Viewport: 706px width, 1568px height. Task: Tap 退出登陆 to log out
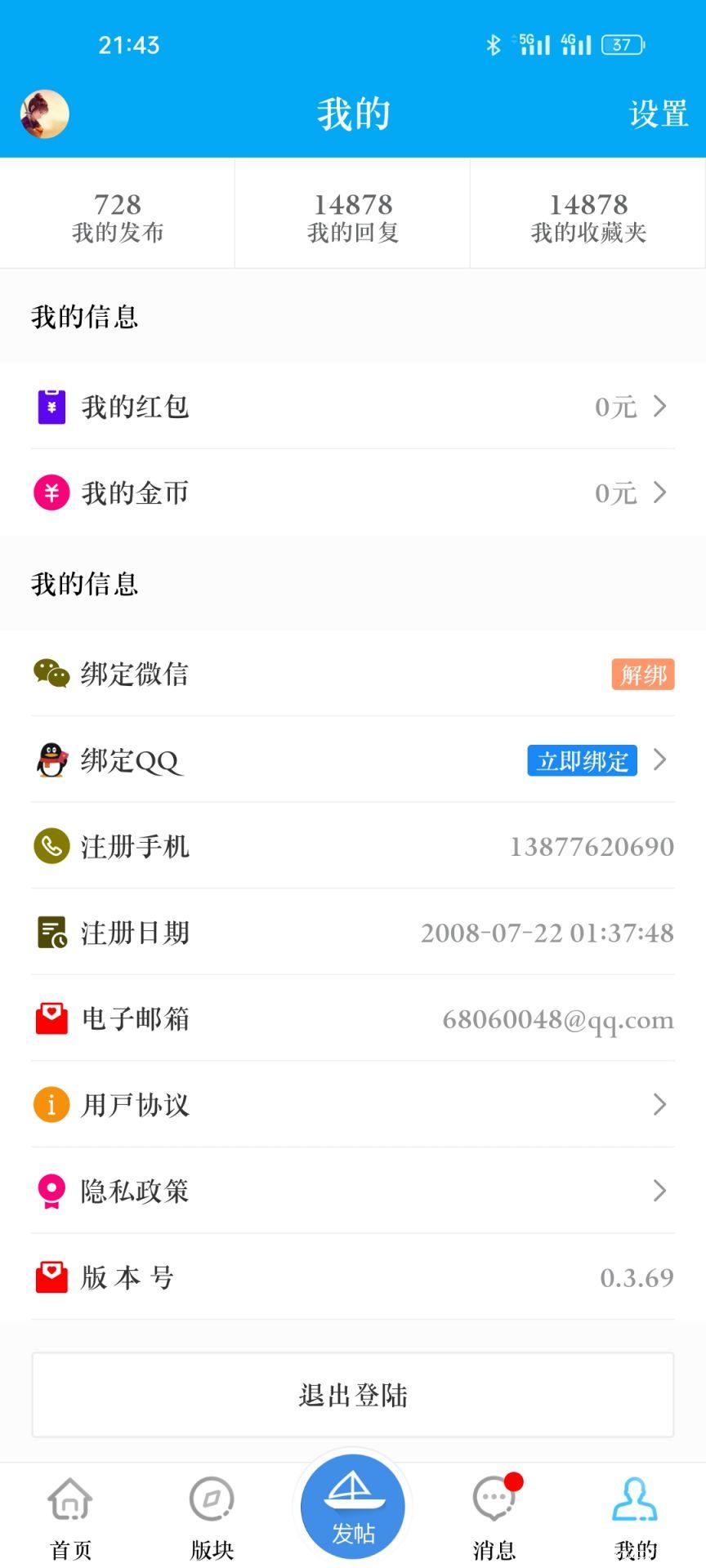[353, 1395]
